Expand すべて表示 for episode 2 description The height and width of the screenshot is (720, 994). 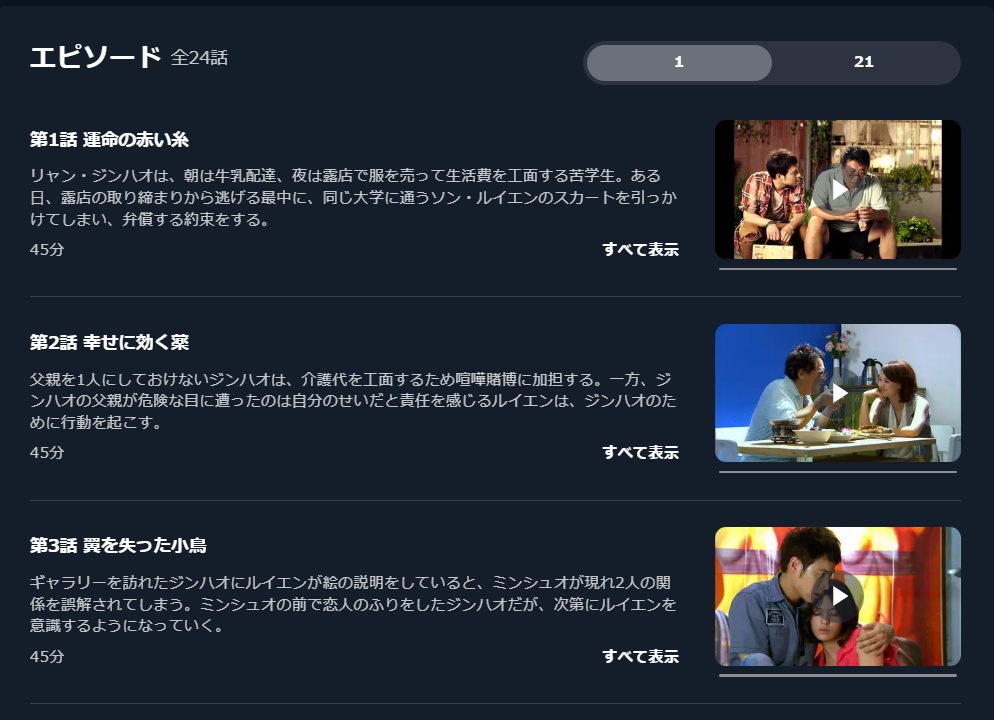point(640,452)
